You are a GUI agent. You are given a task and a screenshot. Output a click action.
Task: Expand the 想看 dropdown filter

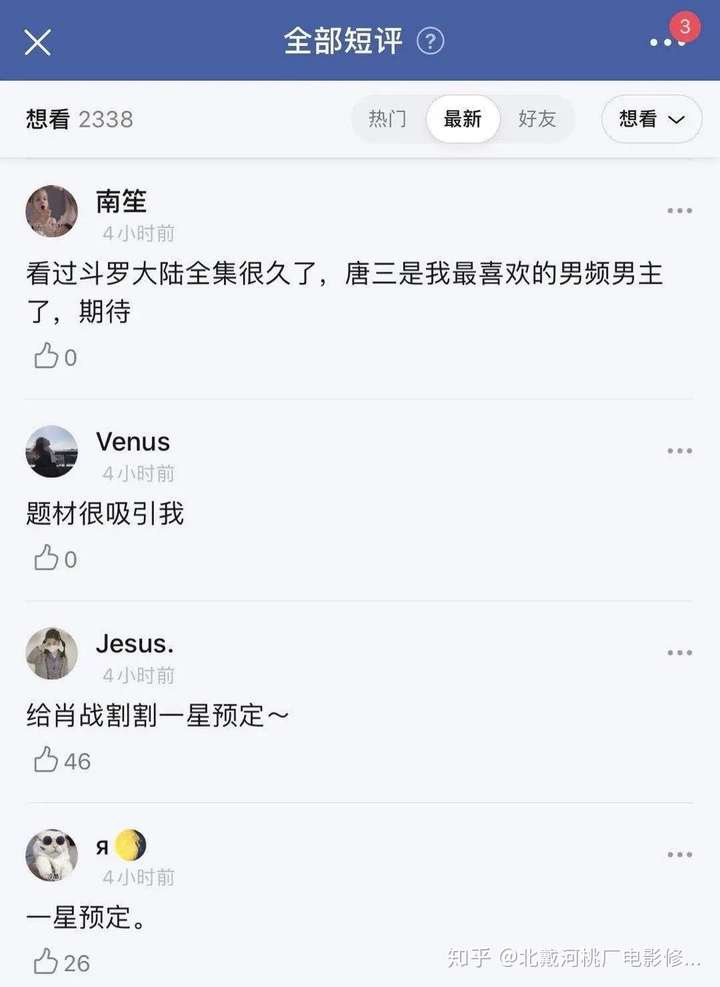tap(651, 119)
